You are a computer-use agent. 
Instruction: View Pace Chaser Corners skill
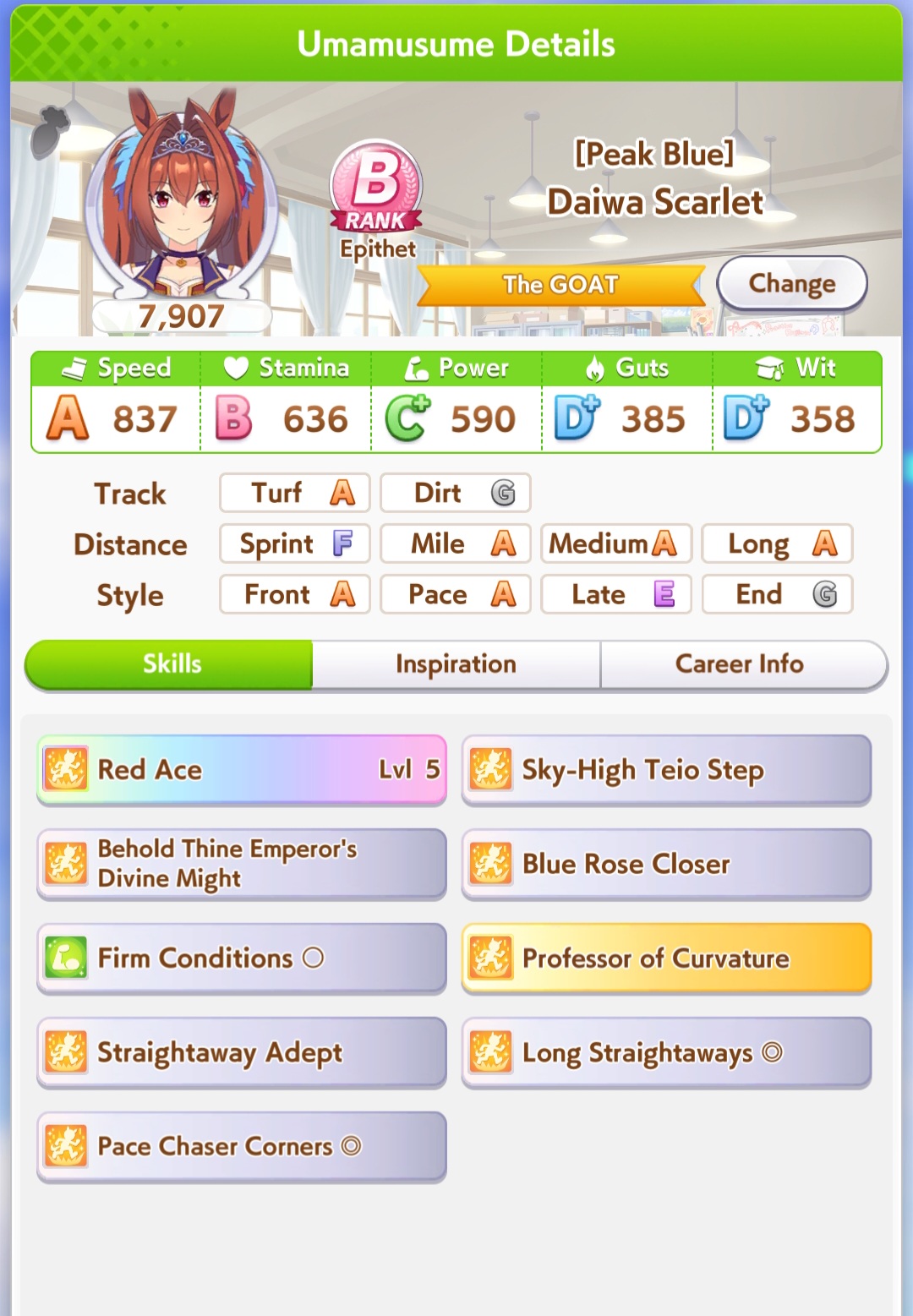[x=242, y=1146]
